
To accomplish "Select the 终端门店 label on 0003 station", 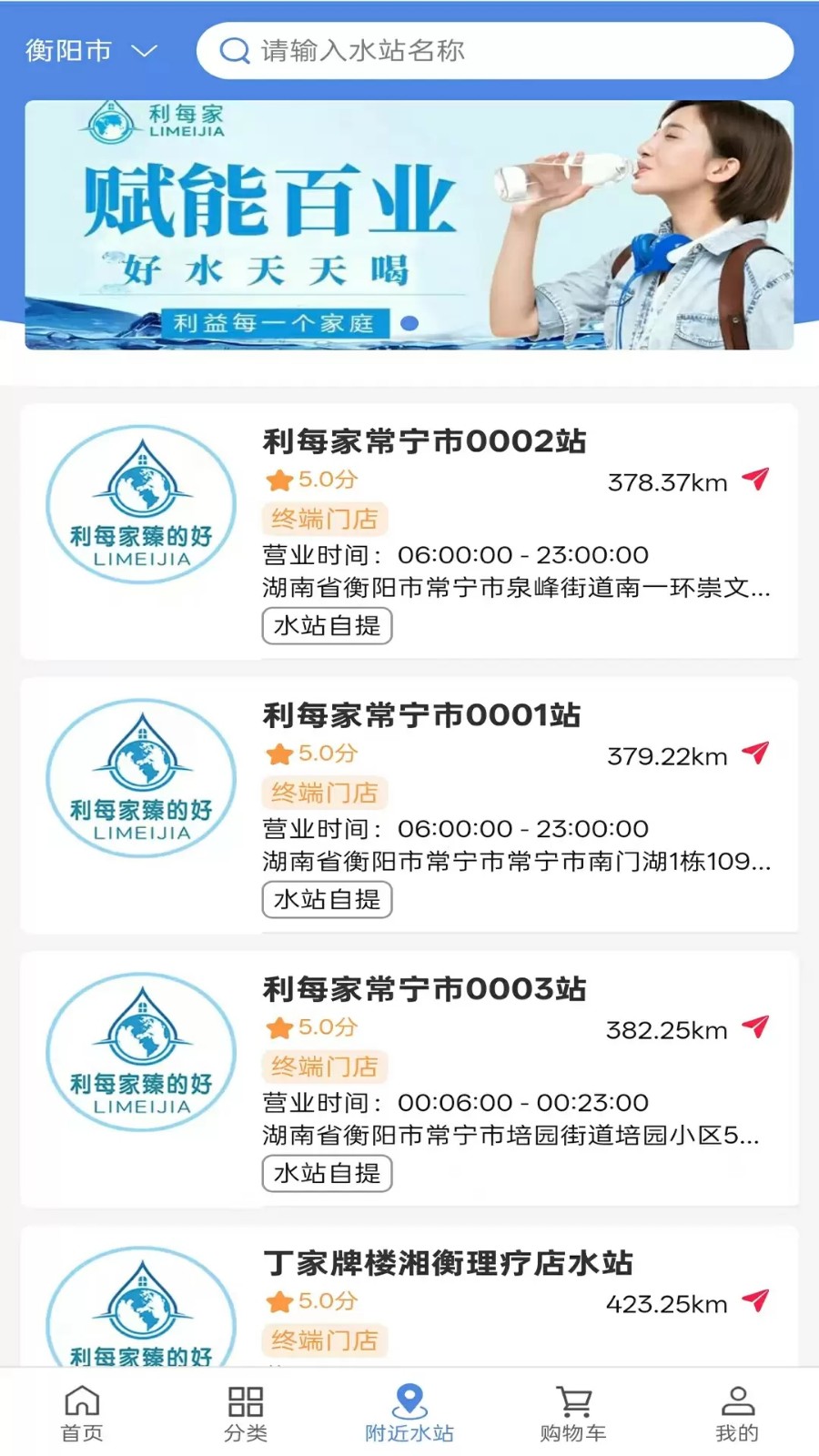I will coord(324,1066).
